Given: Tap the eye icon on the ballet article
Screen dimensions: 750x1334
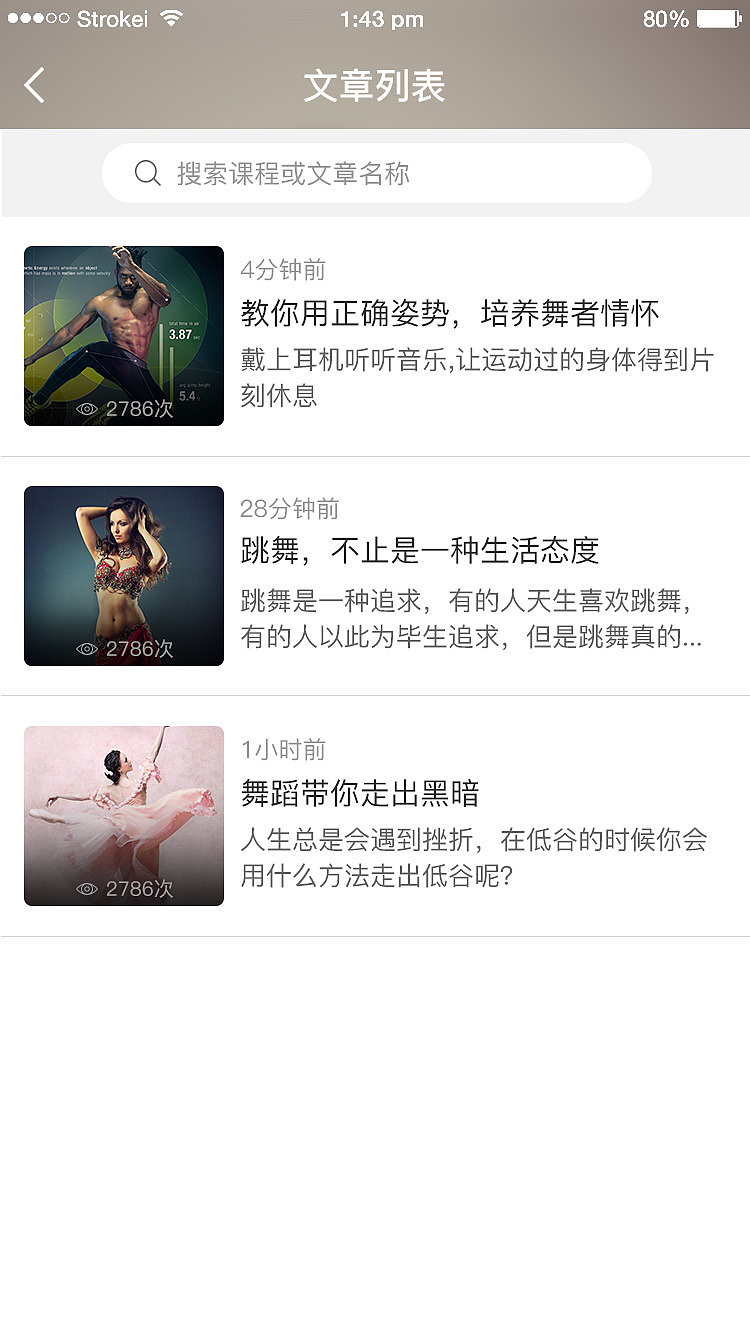Looking at the screenshot, I should coord(87,887).
